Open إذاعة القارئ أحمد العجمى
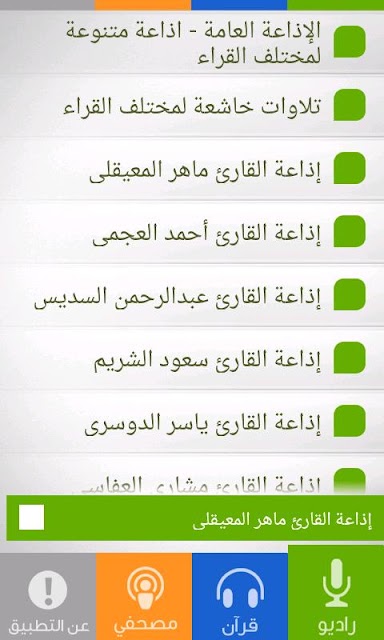The width and height of the screenshot is (384, 640). (x=192, y=232)
